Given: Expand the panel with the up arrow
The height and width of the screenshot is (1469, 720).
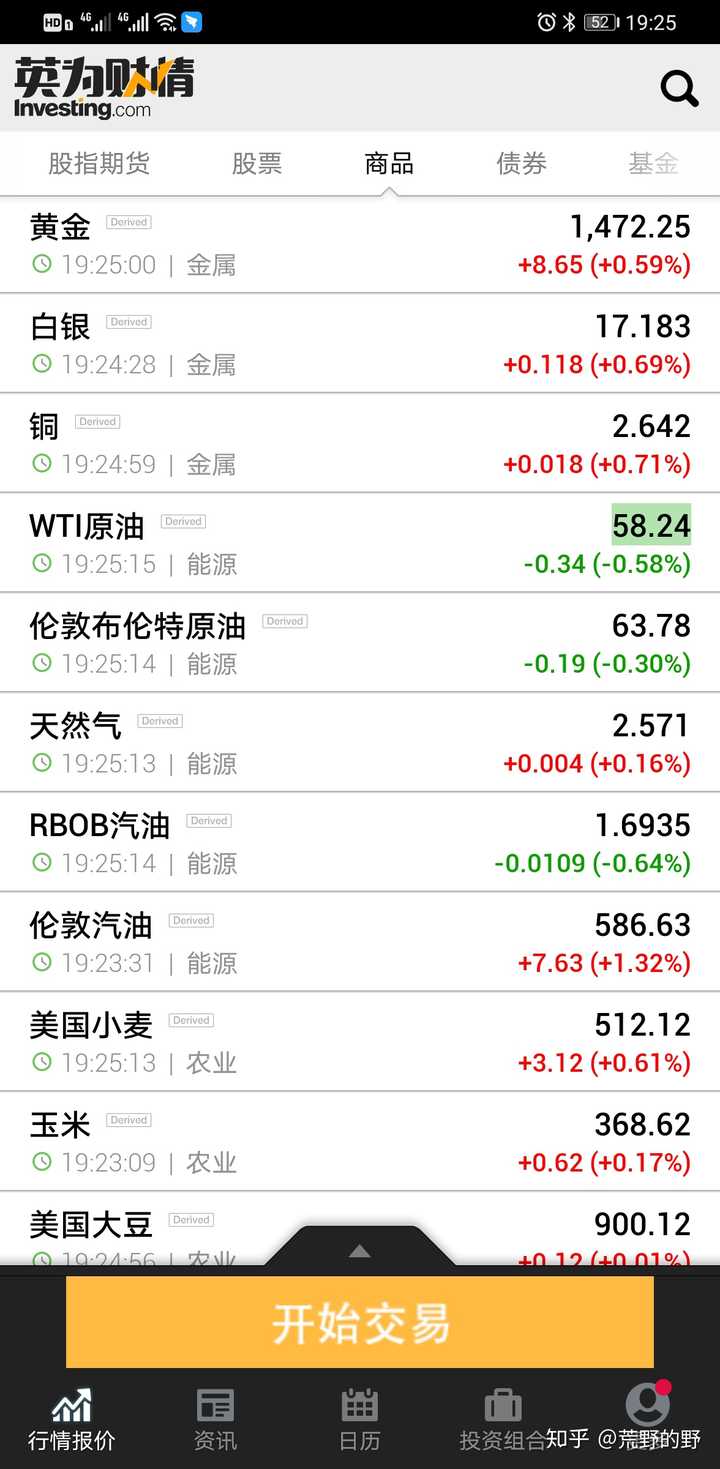Looking at the screenshot, I should (x=360, y=1251).
